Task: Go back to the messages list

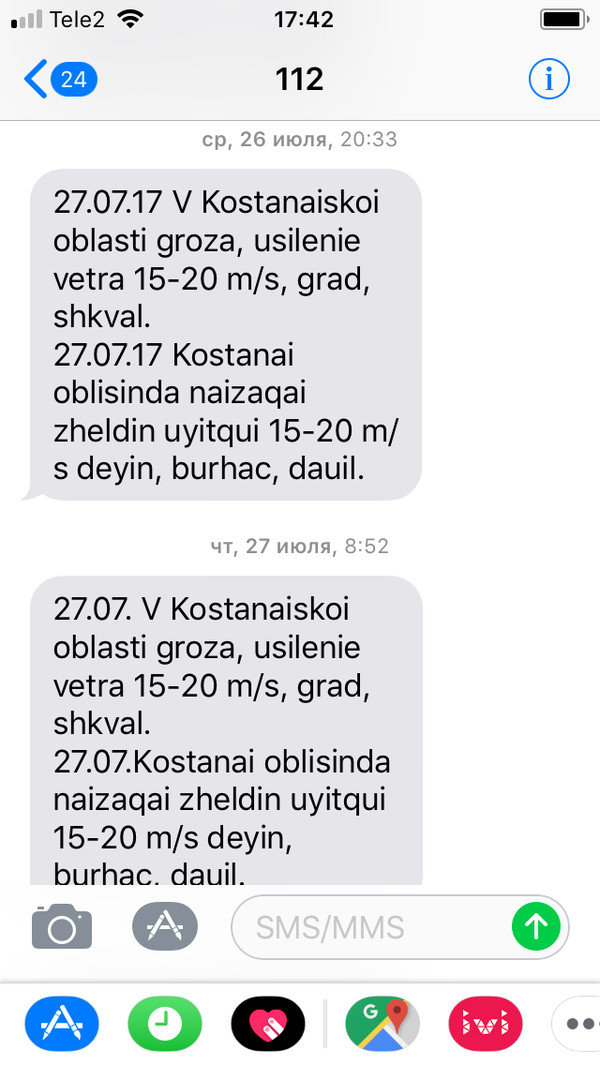Action: (x=60, y=79)
